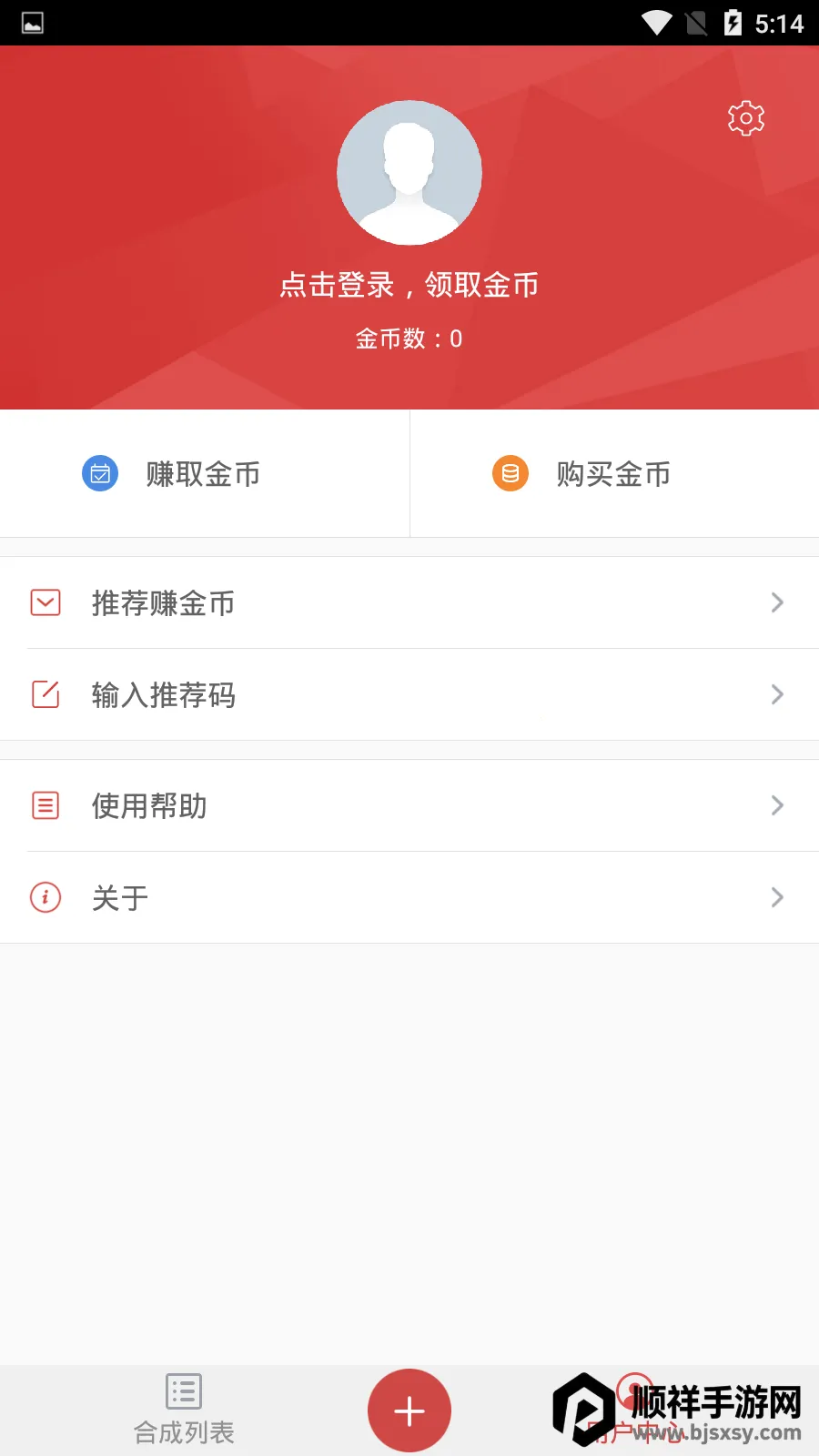The width and height of the screenshot is (819, 1456).
Task: Open the 关于 row
Action: coord(409,897)
